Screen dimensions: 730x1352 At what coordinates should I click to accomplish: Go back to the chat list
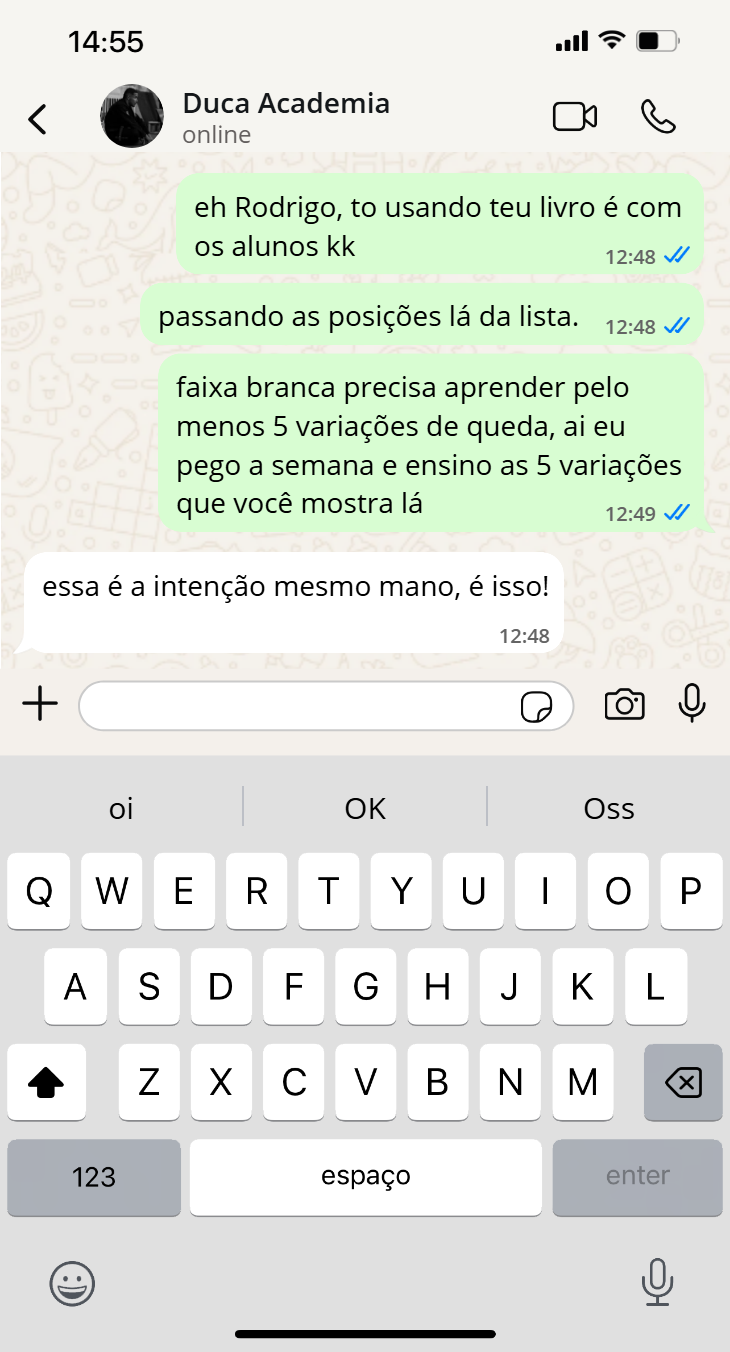(x=37, y=119)
